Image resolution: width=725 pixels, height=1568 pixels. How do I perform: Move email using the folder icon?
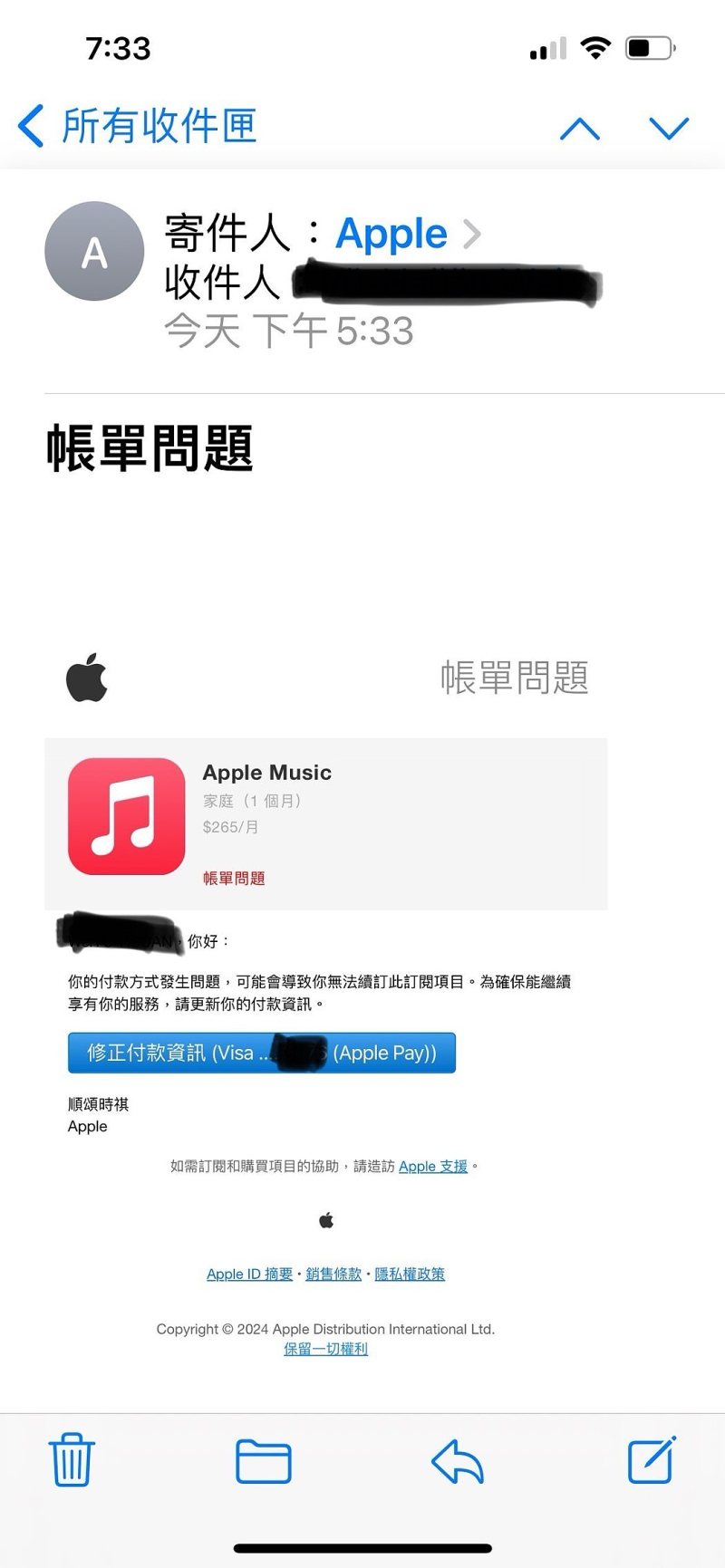point(264,1461)
